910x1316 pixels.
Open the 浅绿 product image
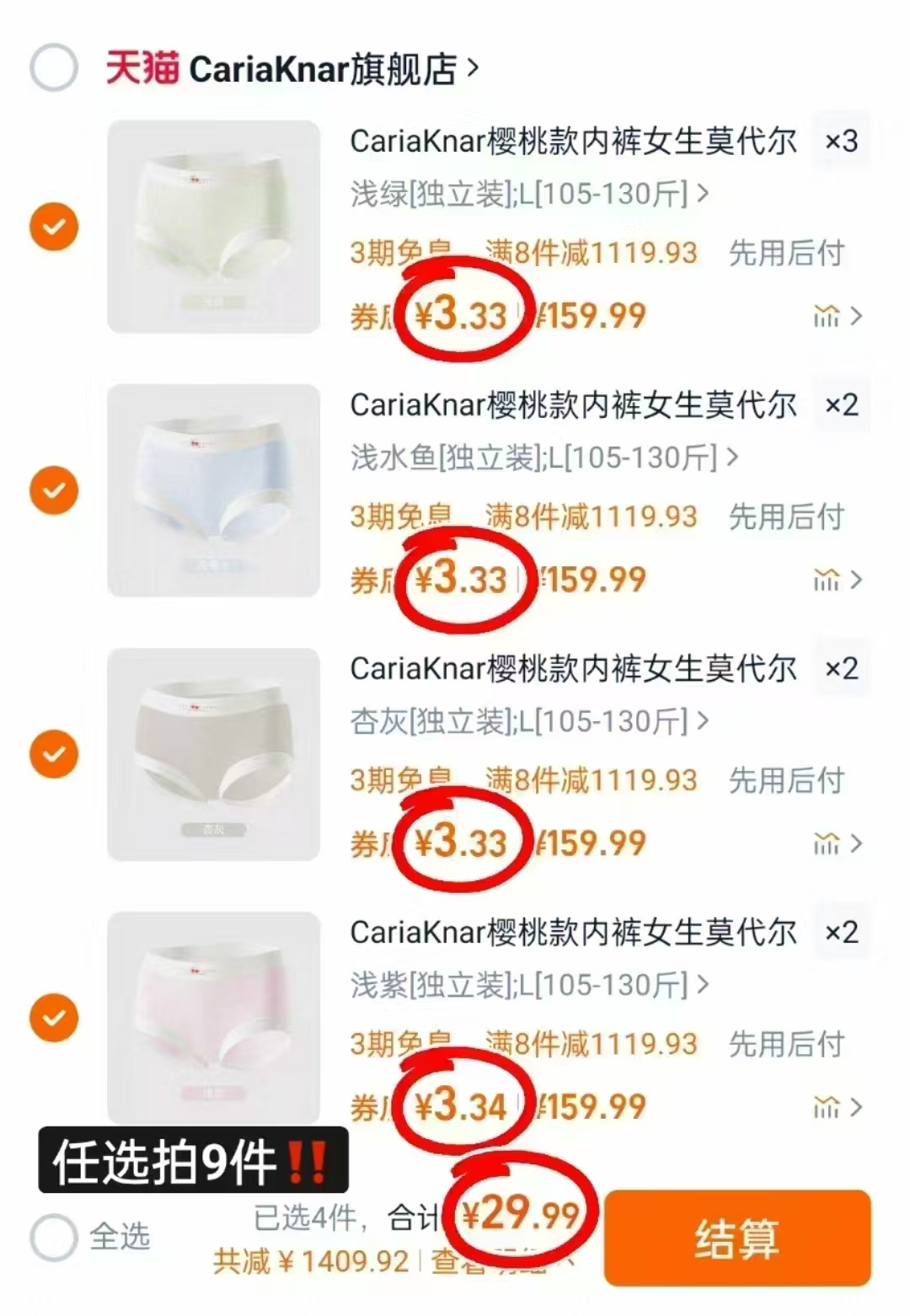[x=213, y=227]
